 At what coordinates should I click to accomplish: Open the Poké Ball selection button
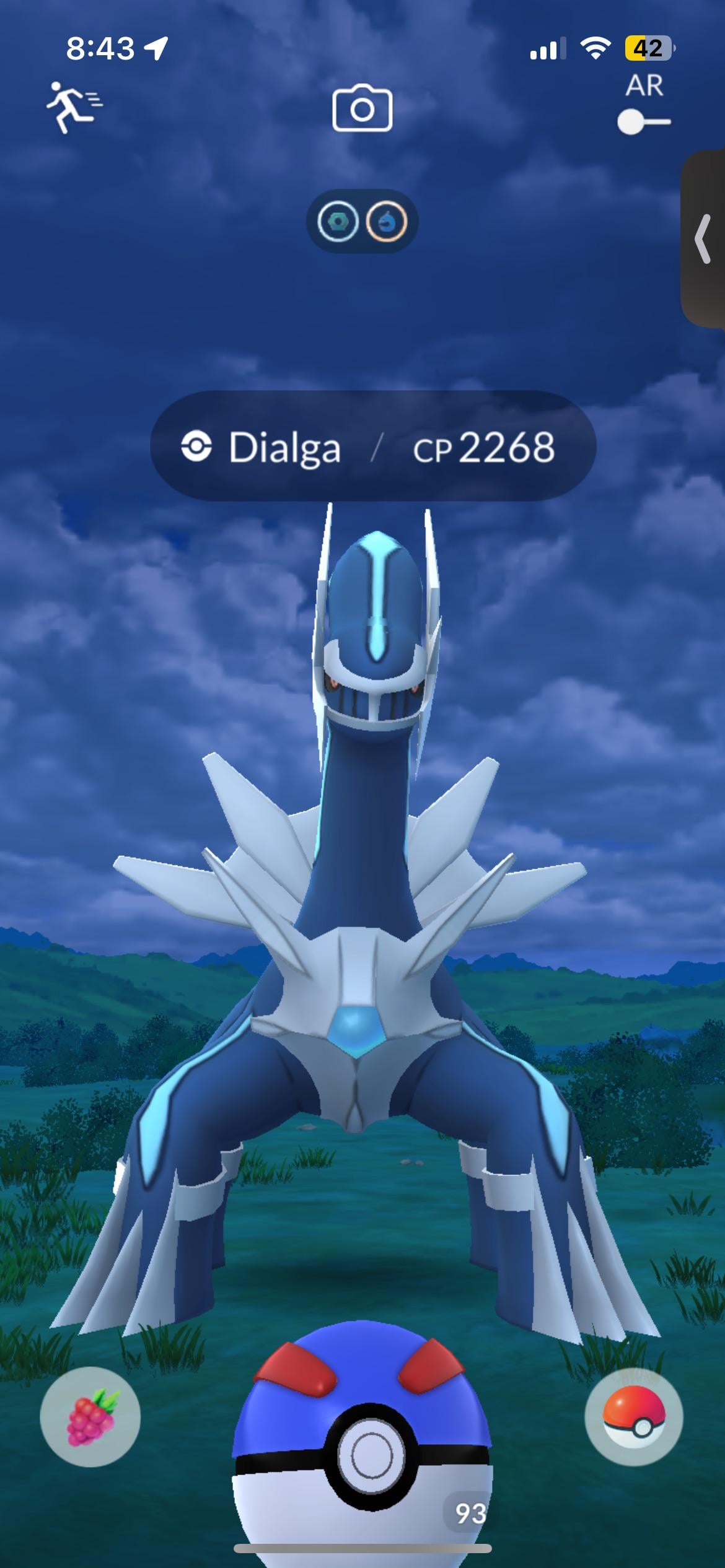(x=633, y=1417)
